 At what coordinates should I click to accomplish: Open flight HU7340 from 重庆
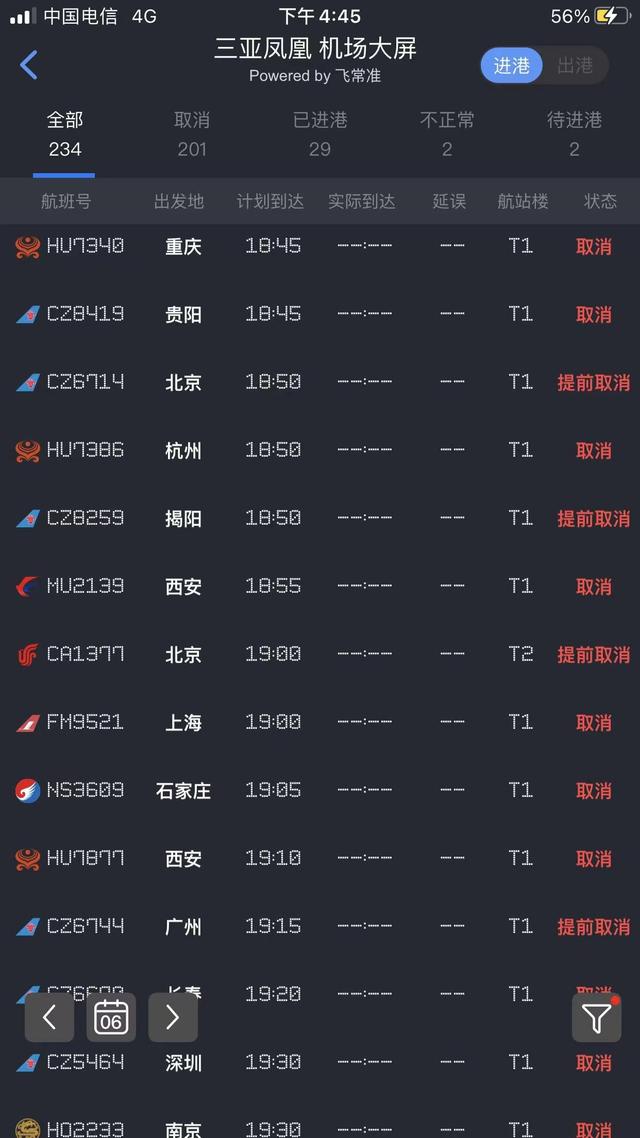point(320,246)
